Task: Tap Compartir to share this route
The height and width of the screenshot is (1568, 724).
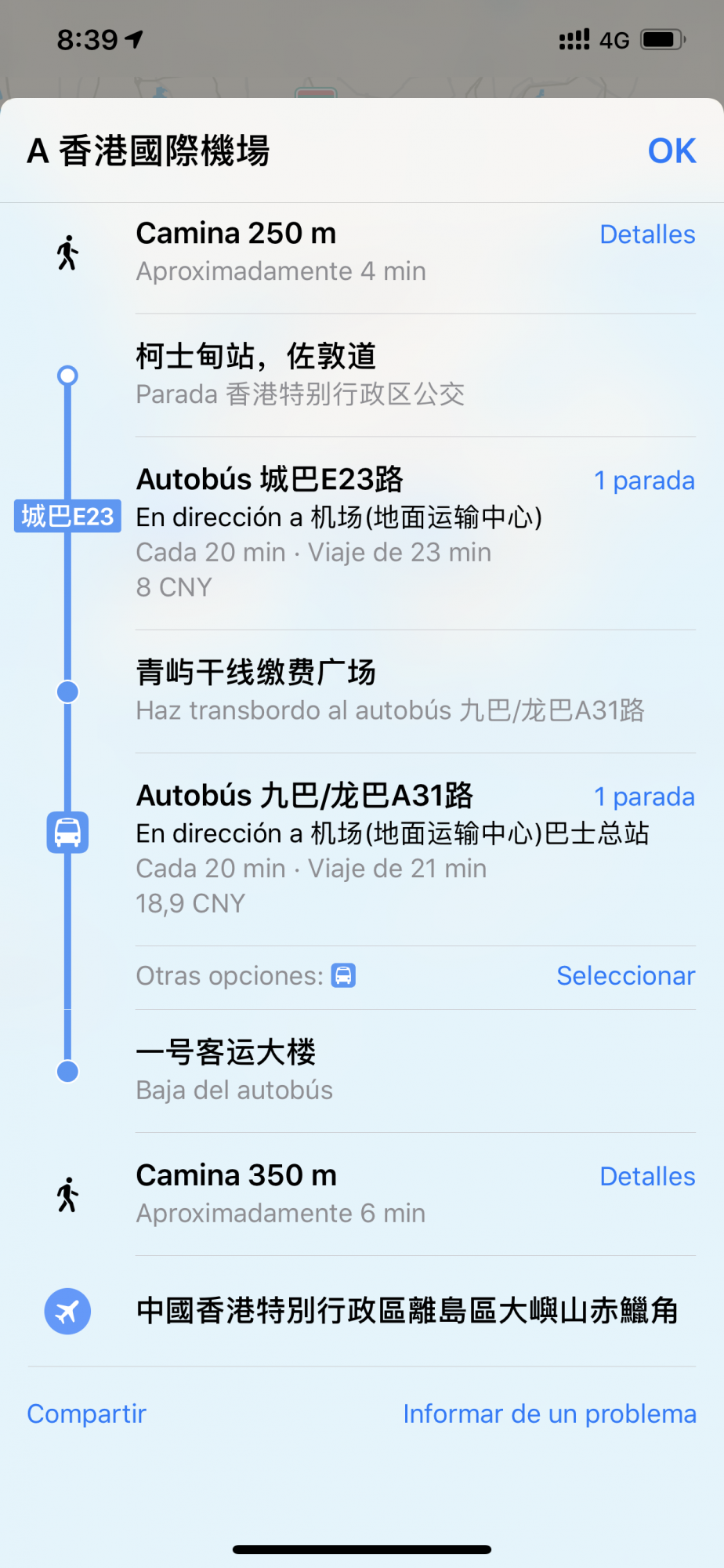Action: tap(87, 1414)
